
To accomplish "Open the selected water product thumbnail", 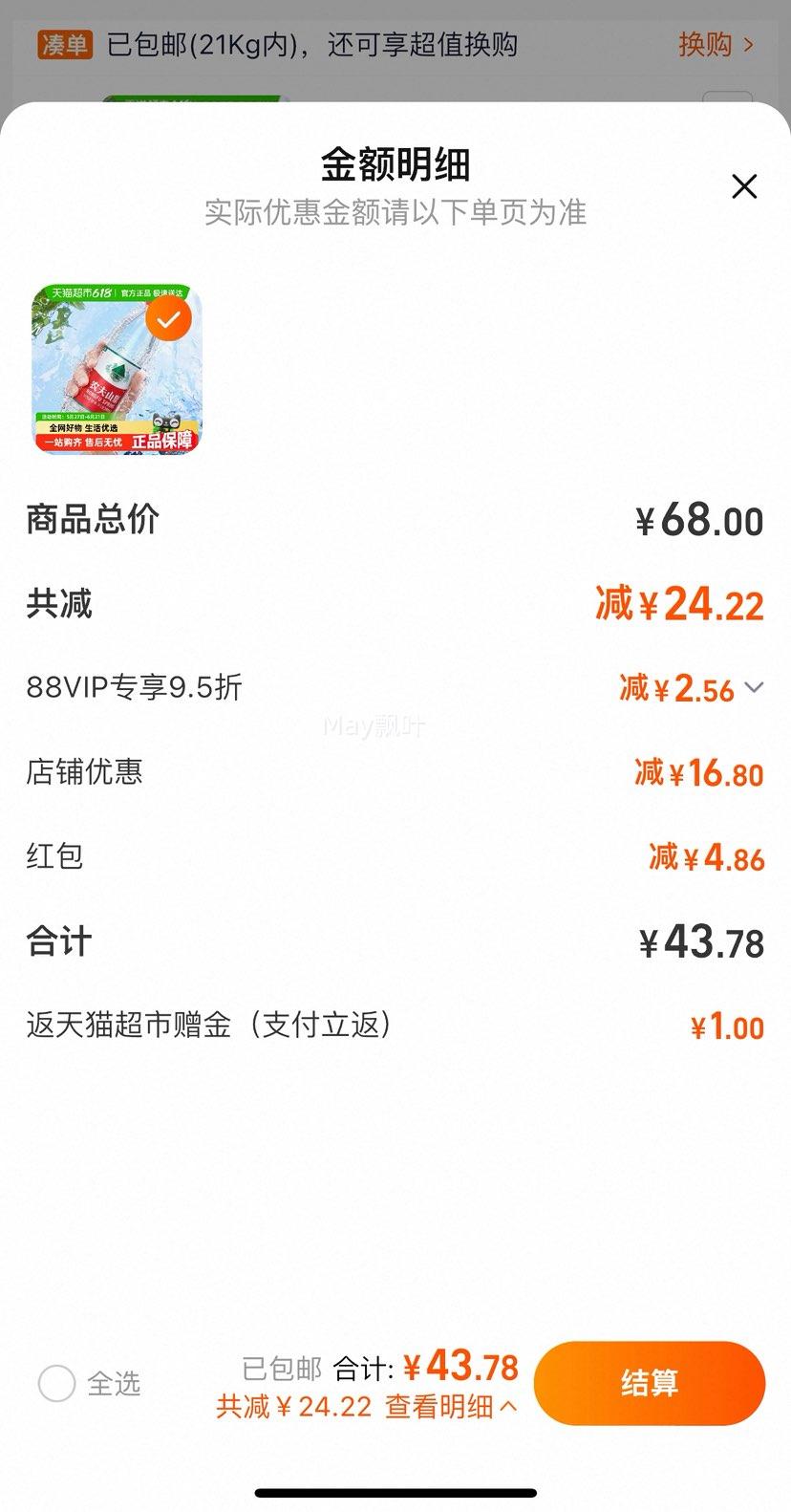I will 117,369.
